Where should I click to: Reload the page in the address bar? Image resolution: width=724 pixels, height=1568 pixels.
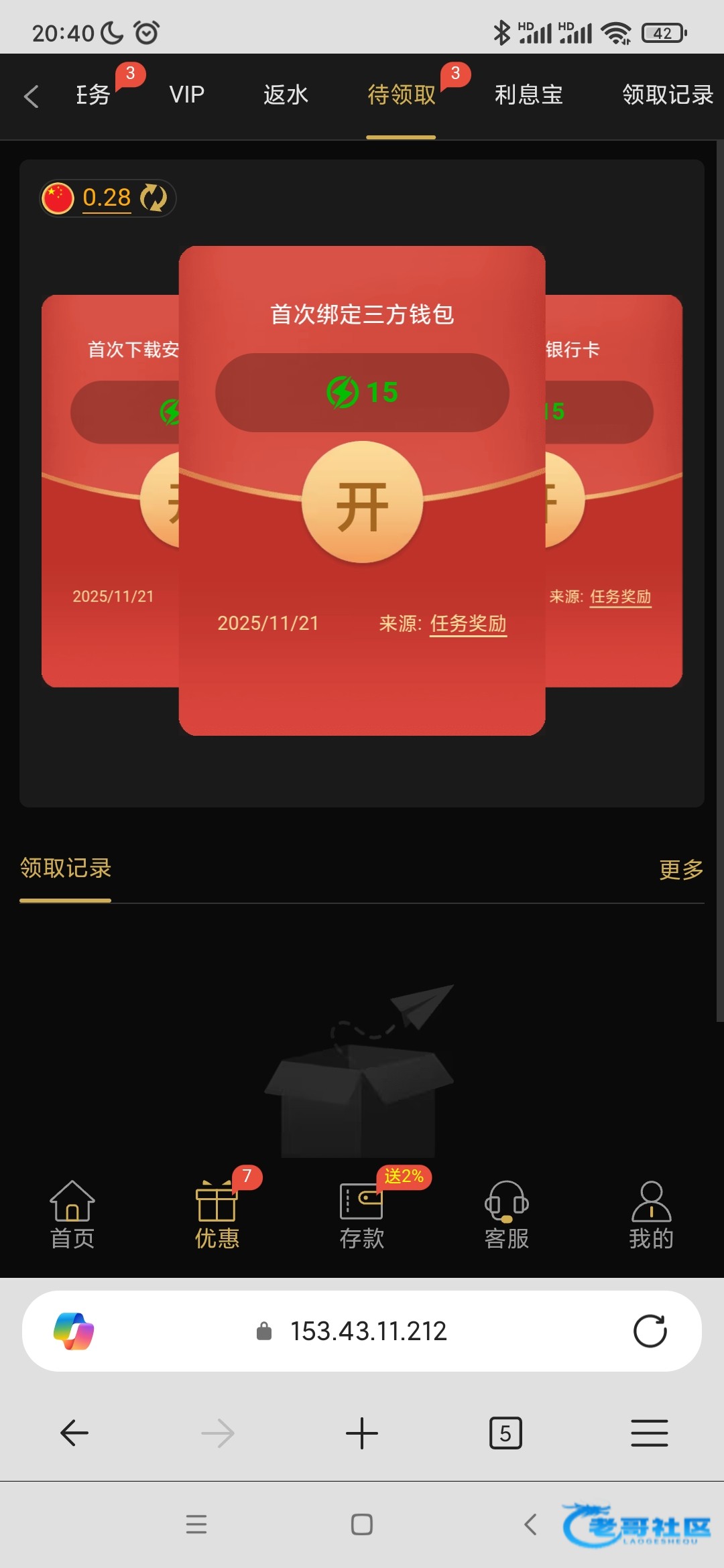coord(650,1331)
